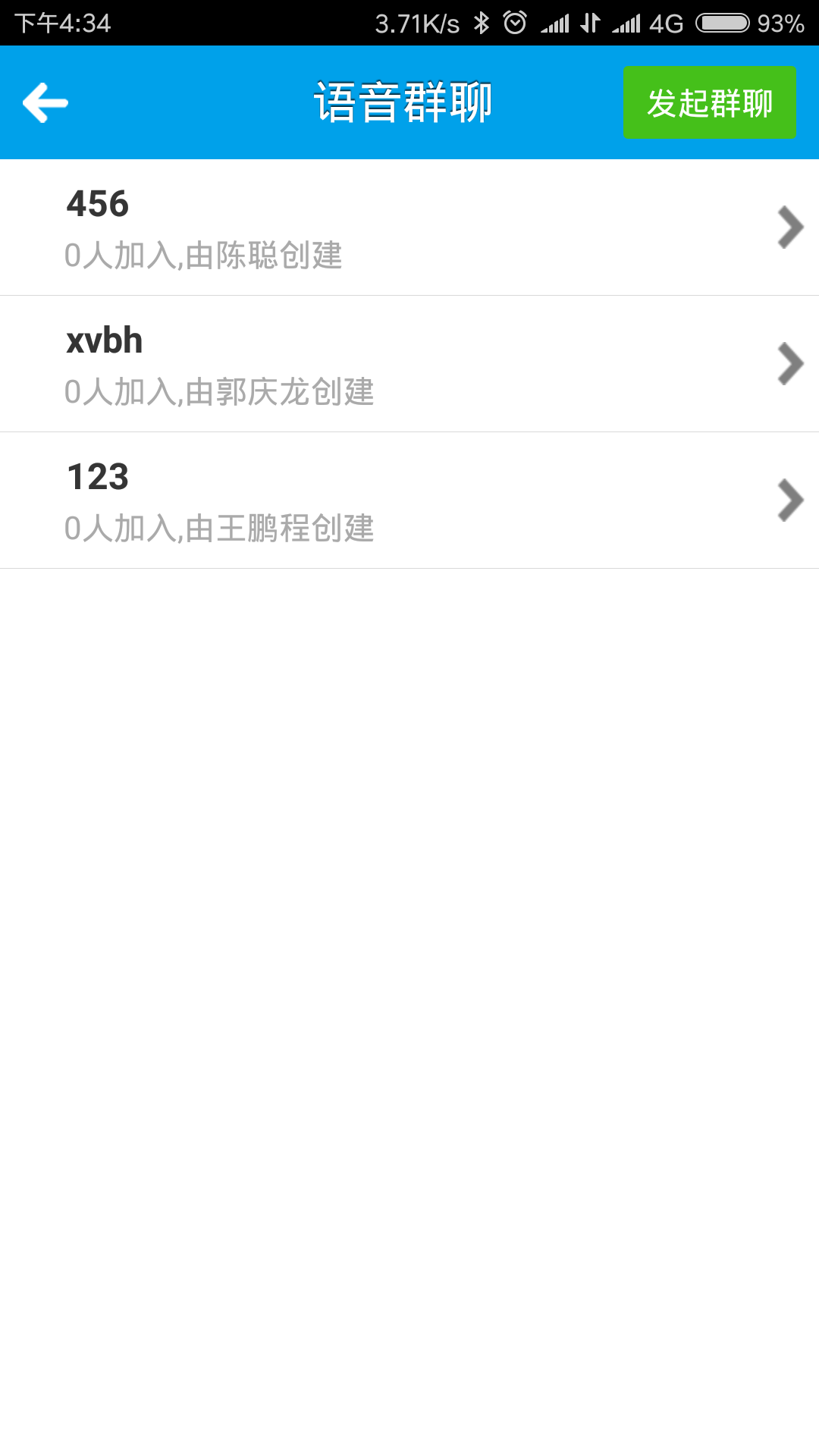Open the voice group named 456
Image resolution: width=819 pixels, height=1456 pixels.
pos(409,227)
